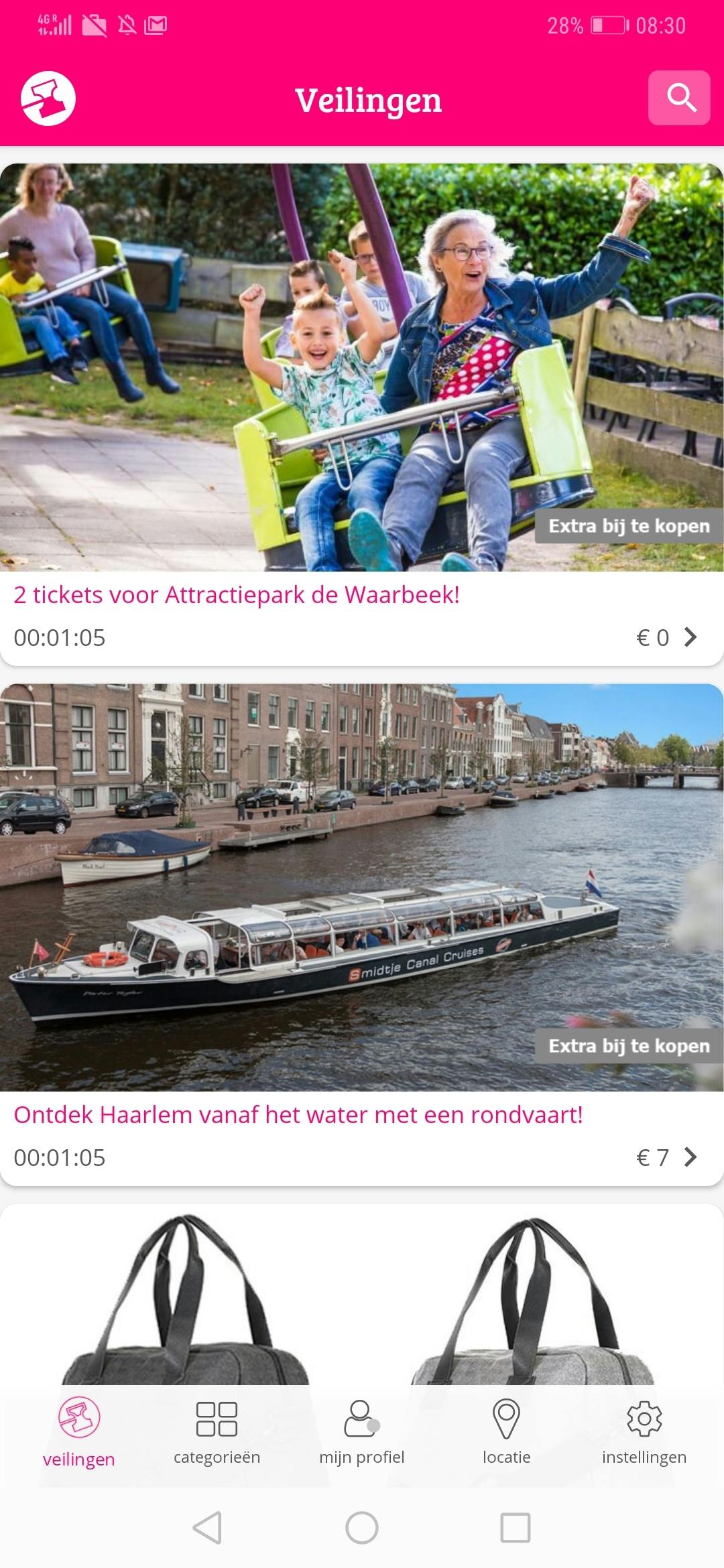View the bag auction card
Viewport: 724px width, 1568px height.
click(x=362, y=1293)
